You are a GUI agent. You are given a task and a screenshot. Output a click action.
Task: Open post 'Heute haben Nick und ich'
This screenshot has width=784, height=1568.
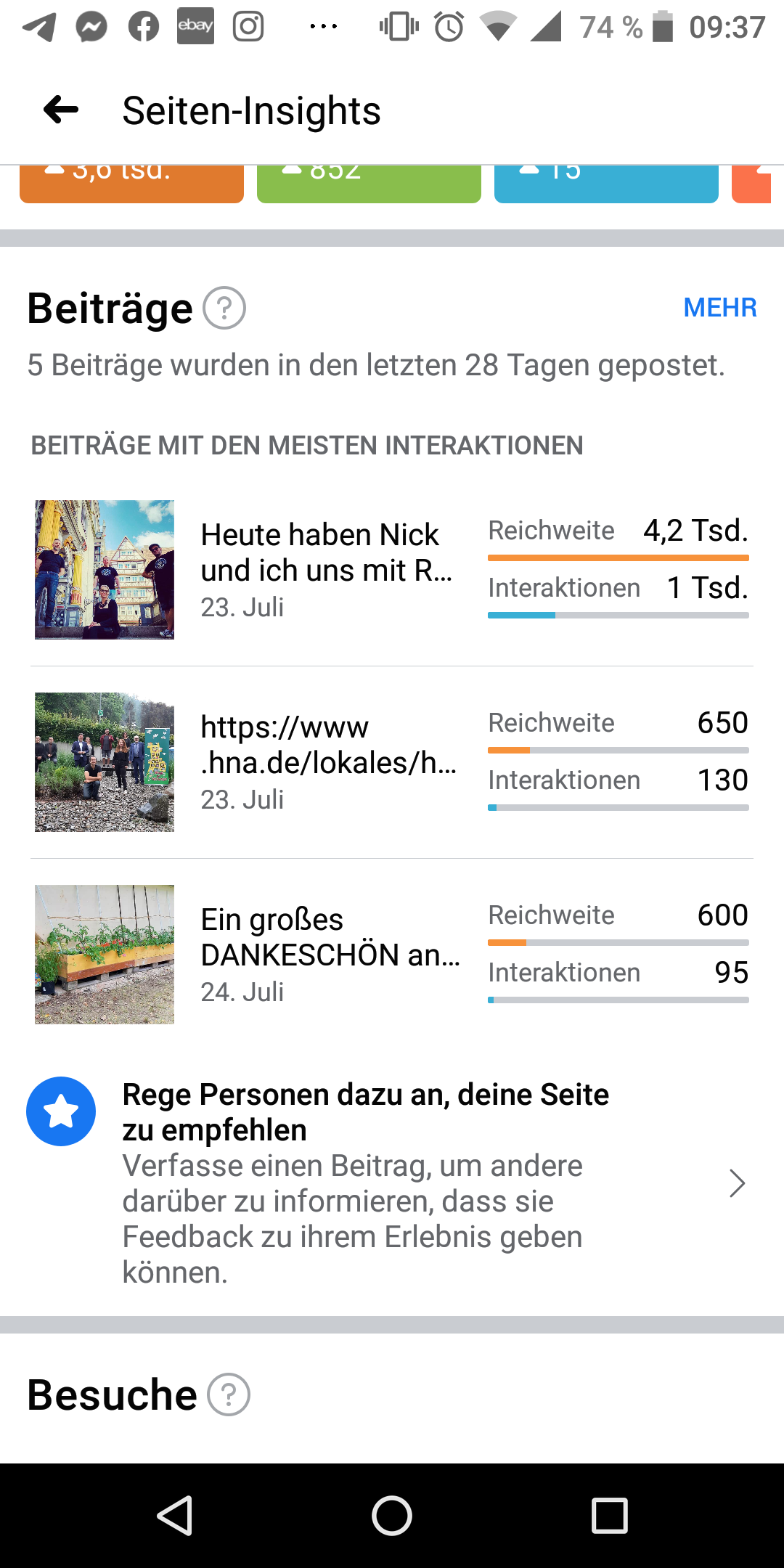click(327, 569)
